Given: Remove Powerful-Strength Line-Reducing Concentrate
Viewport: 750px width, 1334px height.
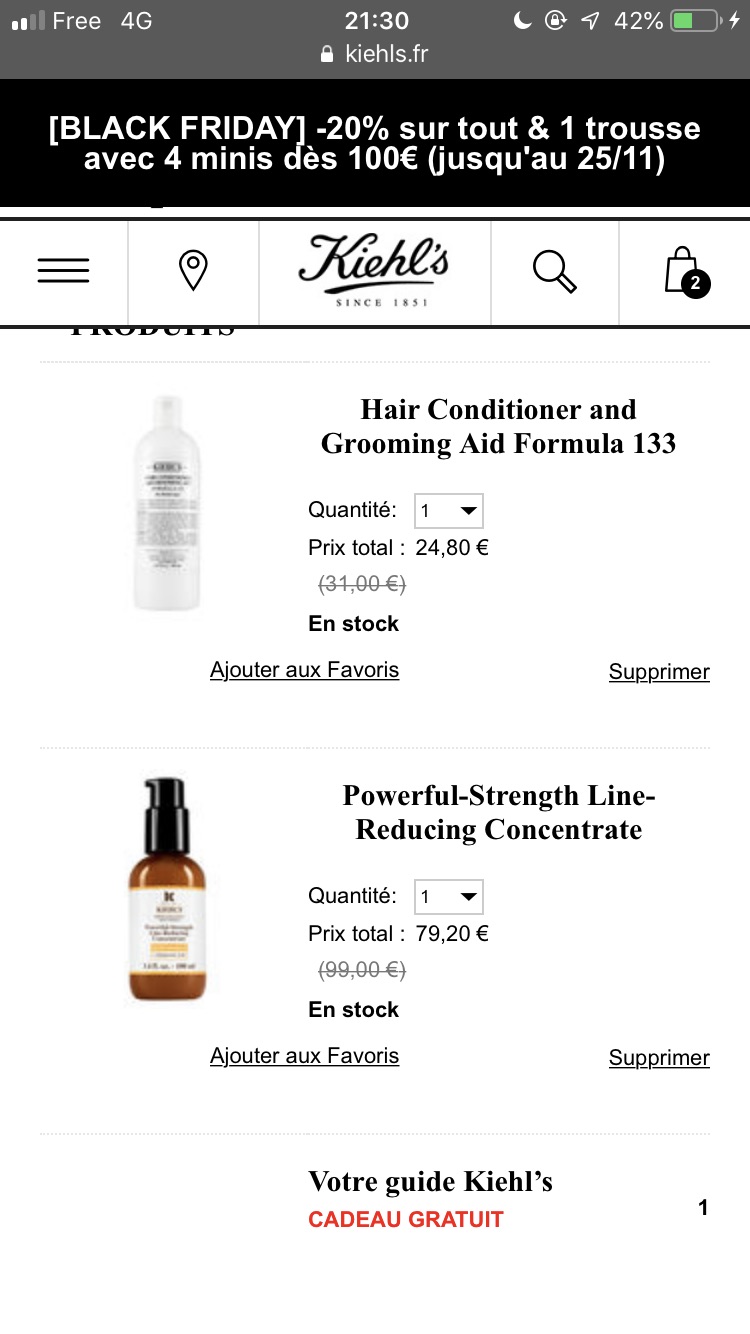Looking at the screenshot, I should point(659,1058).
